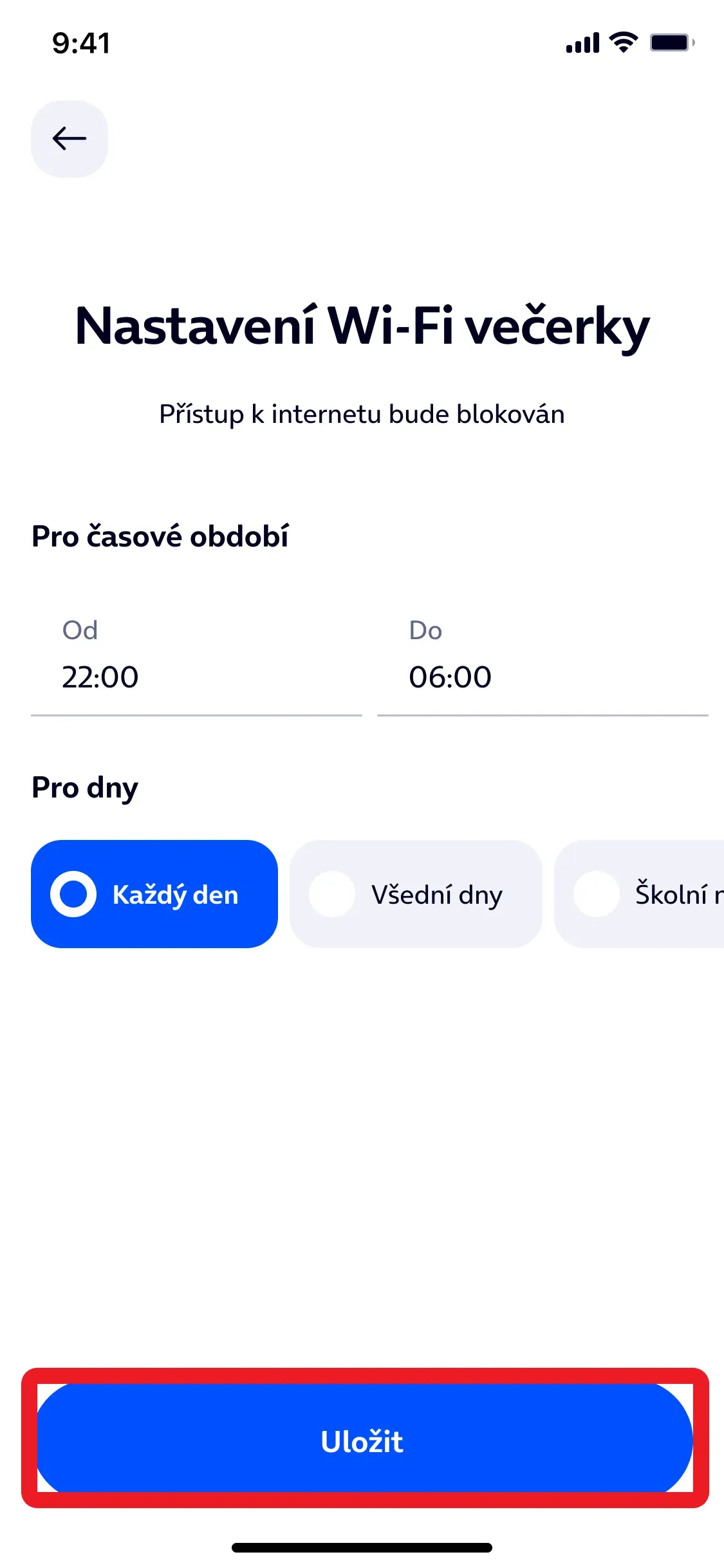Tap the 'Pro časové období' label
Screen dimensions: 724x1568
pyautogui.click(x=160, y=536)
